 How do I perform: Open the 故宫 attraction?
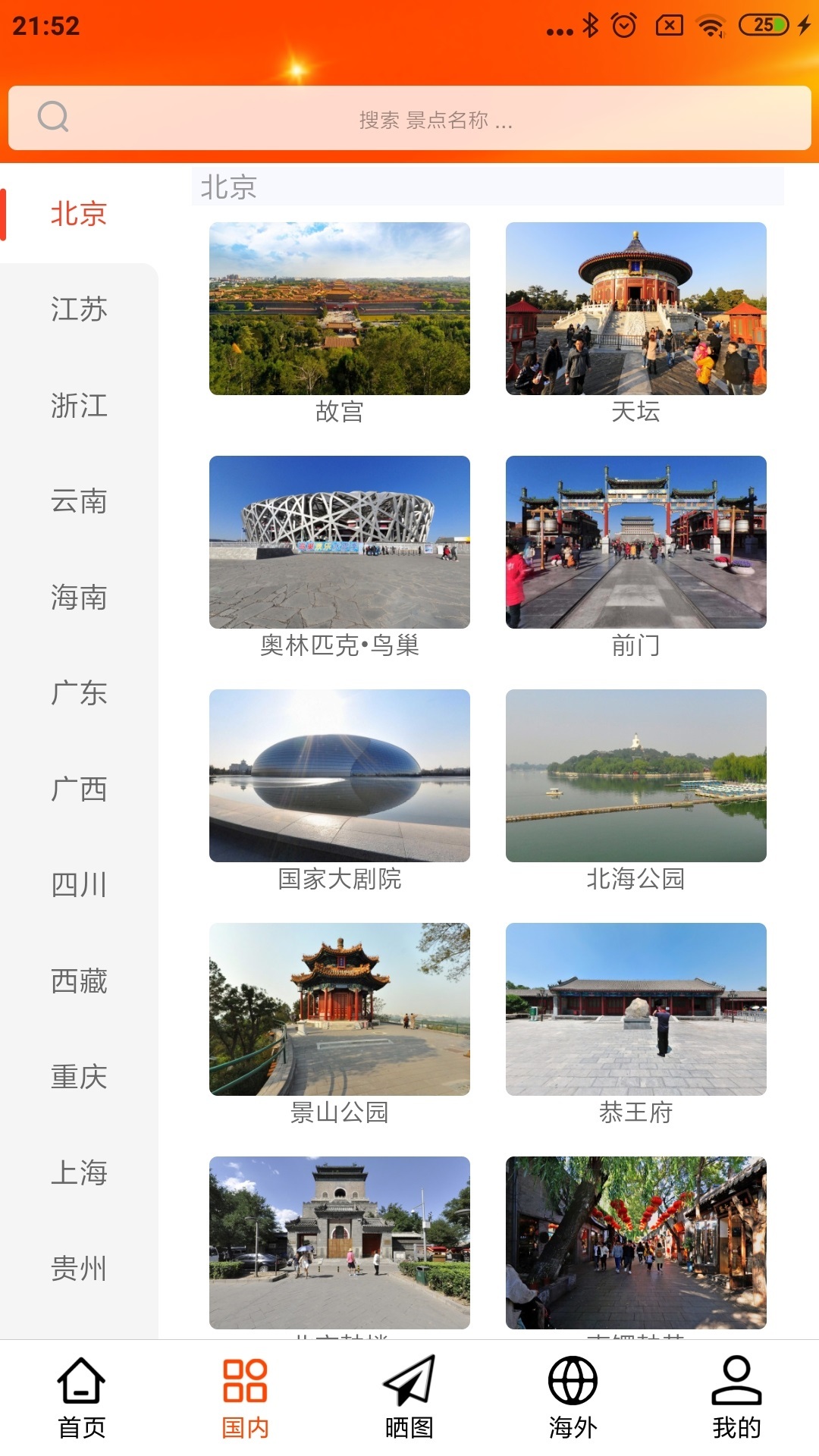tap(339, 311)
